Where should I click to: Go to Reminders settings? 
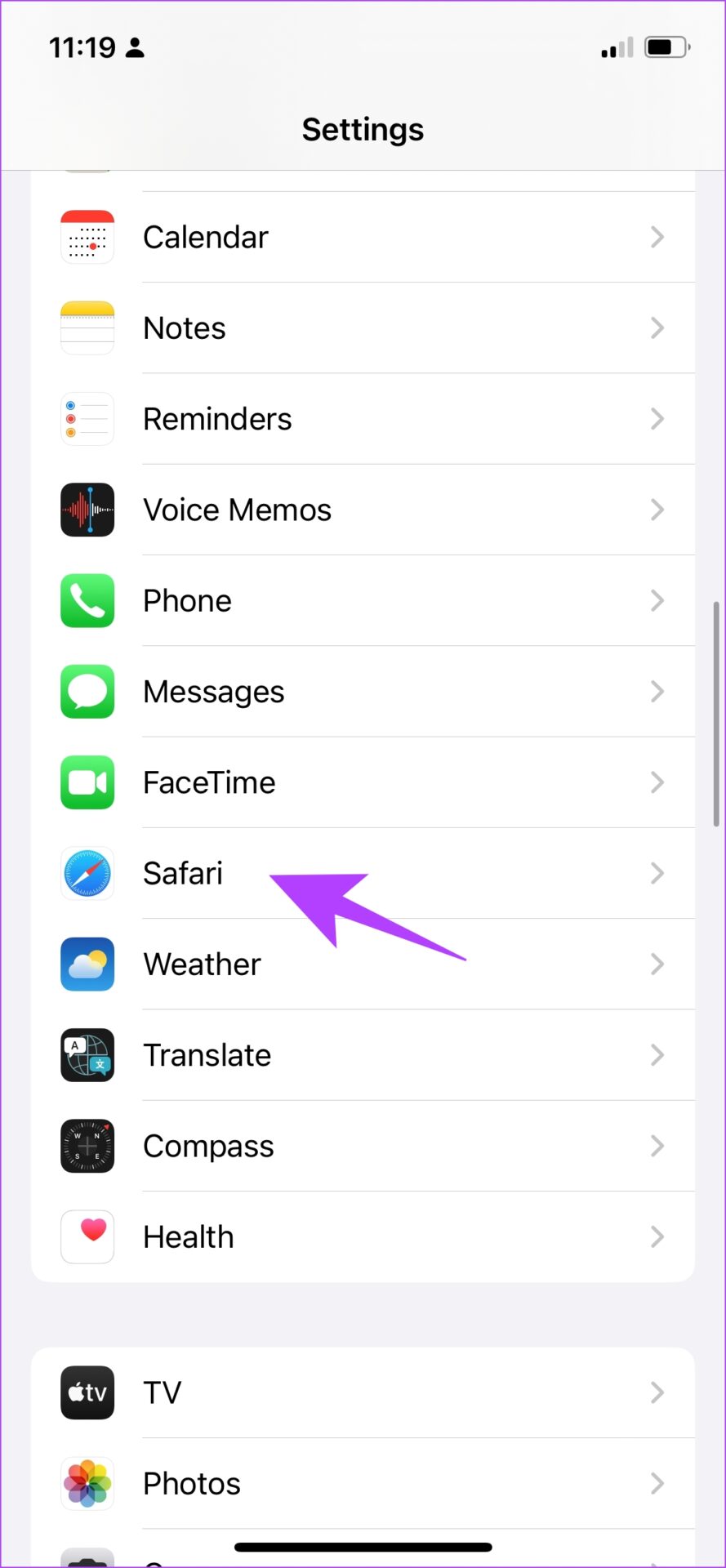(363, 419)
